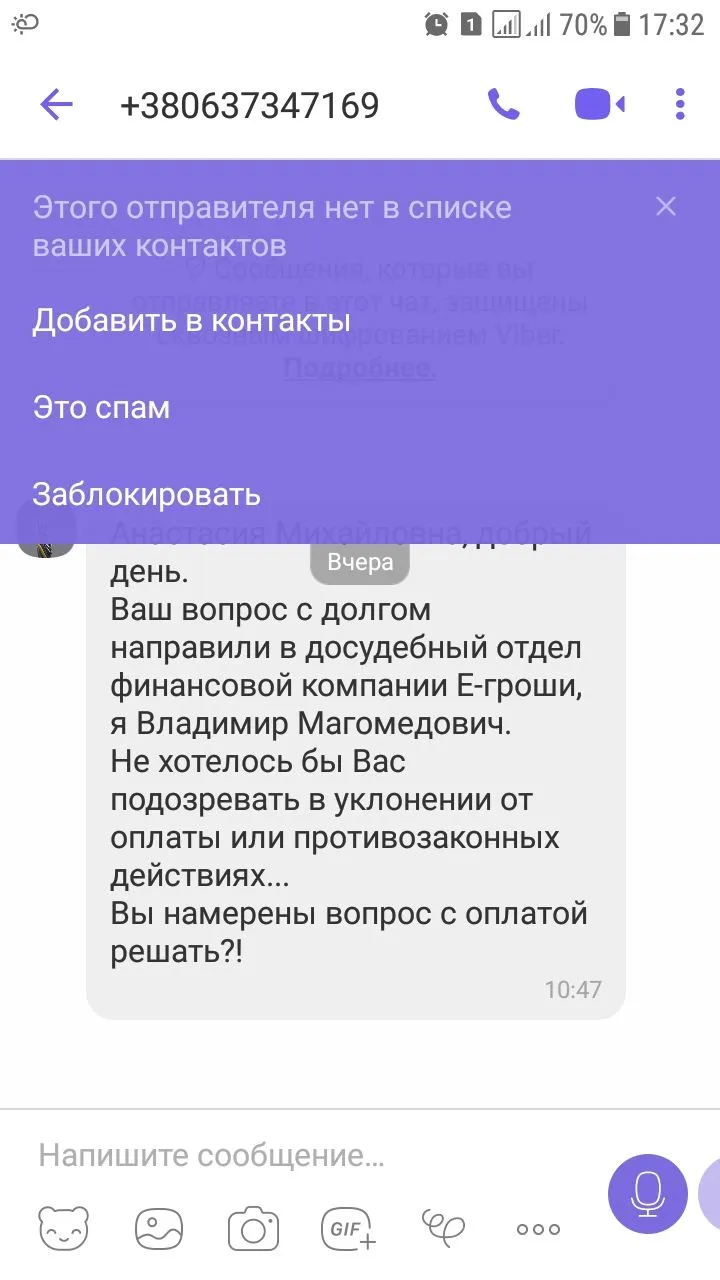The image size is (720, 1280).
Task: Start a voice call to +380637347169
Action: click(503, 105)
